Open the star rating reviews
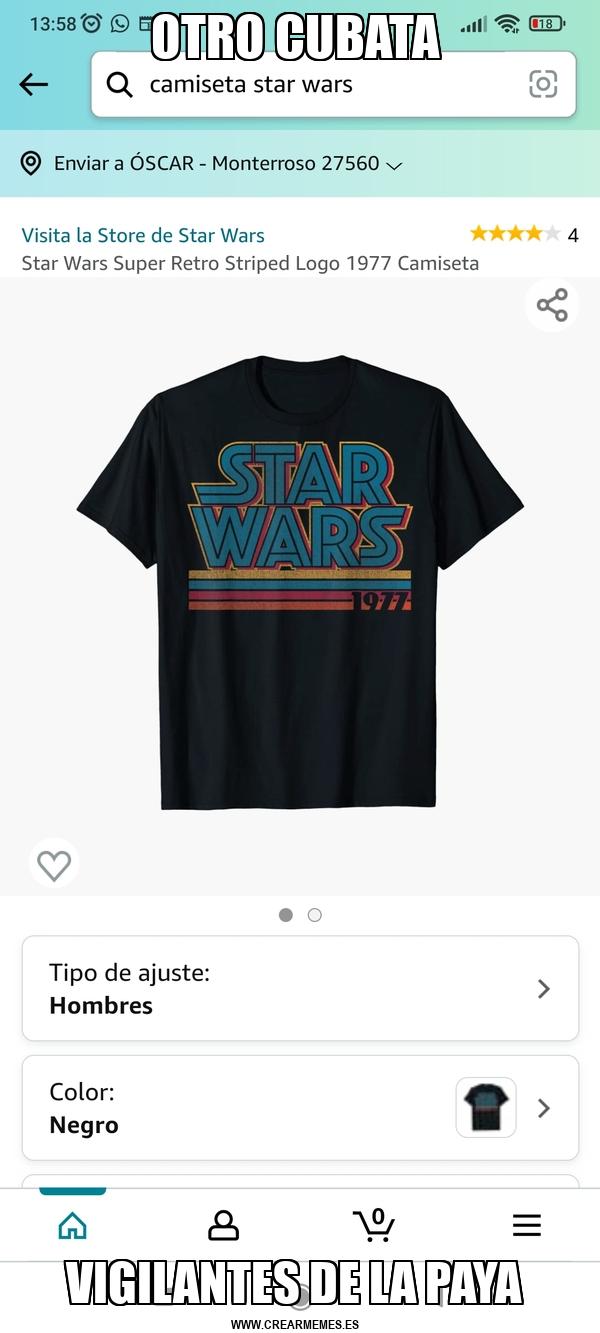600x1333 pixels. pyautogui.click(x=524, y=235)
